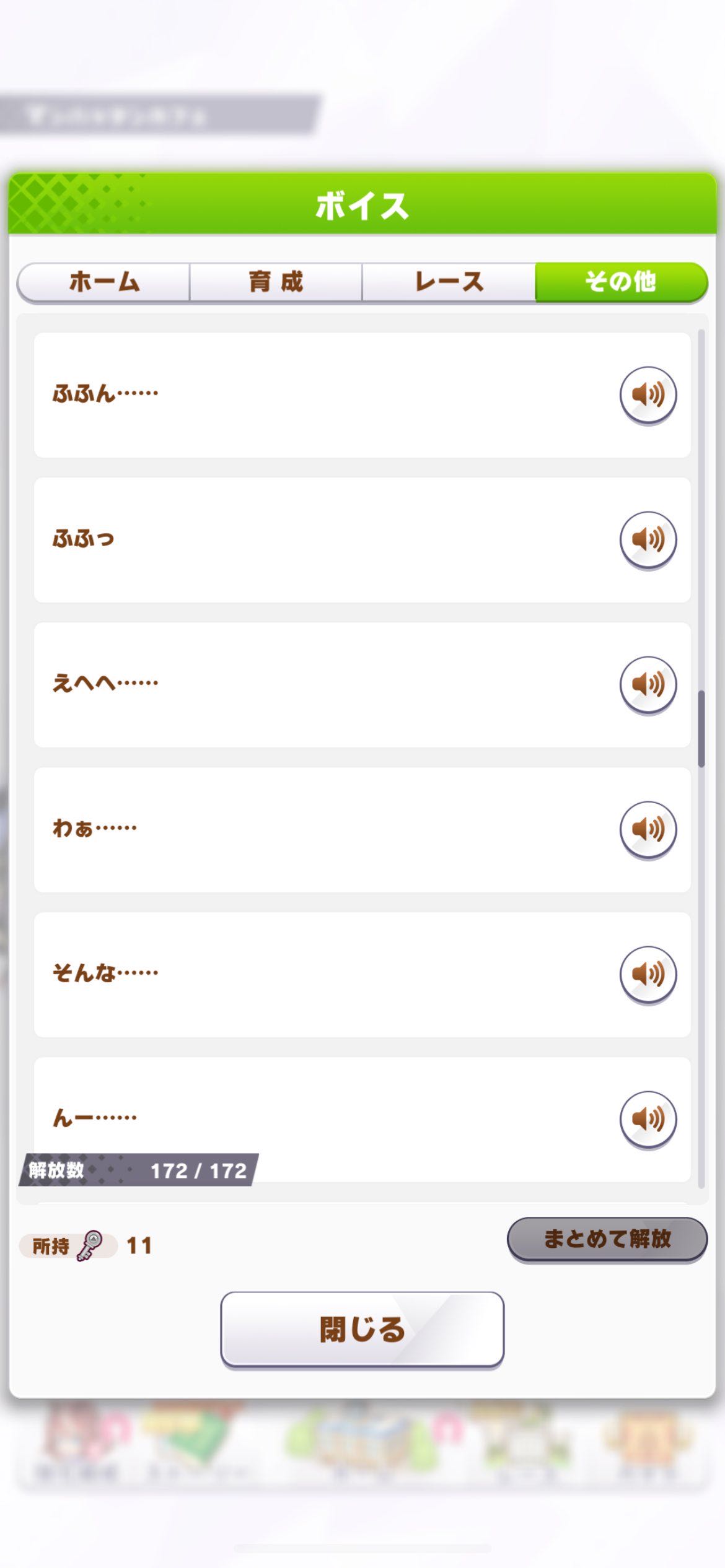
Task: Switch to the ホーム tab
Action: click(103, 282)
